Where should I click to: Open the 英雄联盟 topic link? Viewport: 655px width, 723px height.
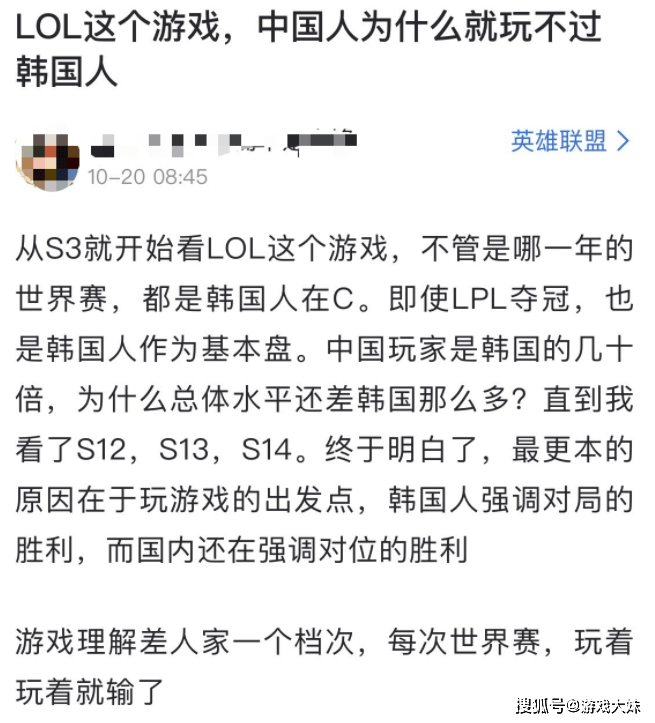569,142
